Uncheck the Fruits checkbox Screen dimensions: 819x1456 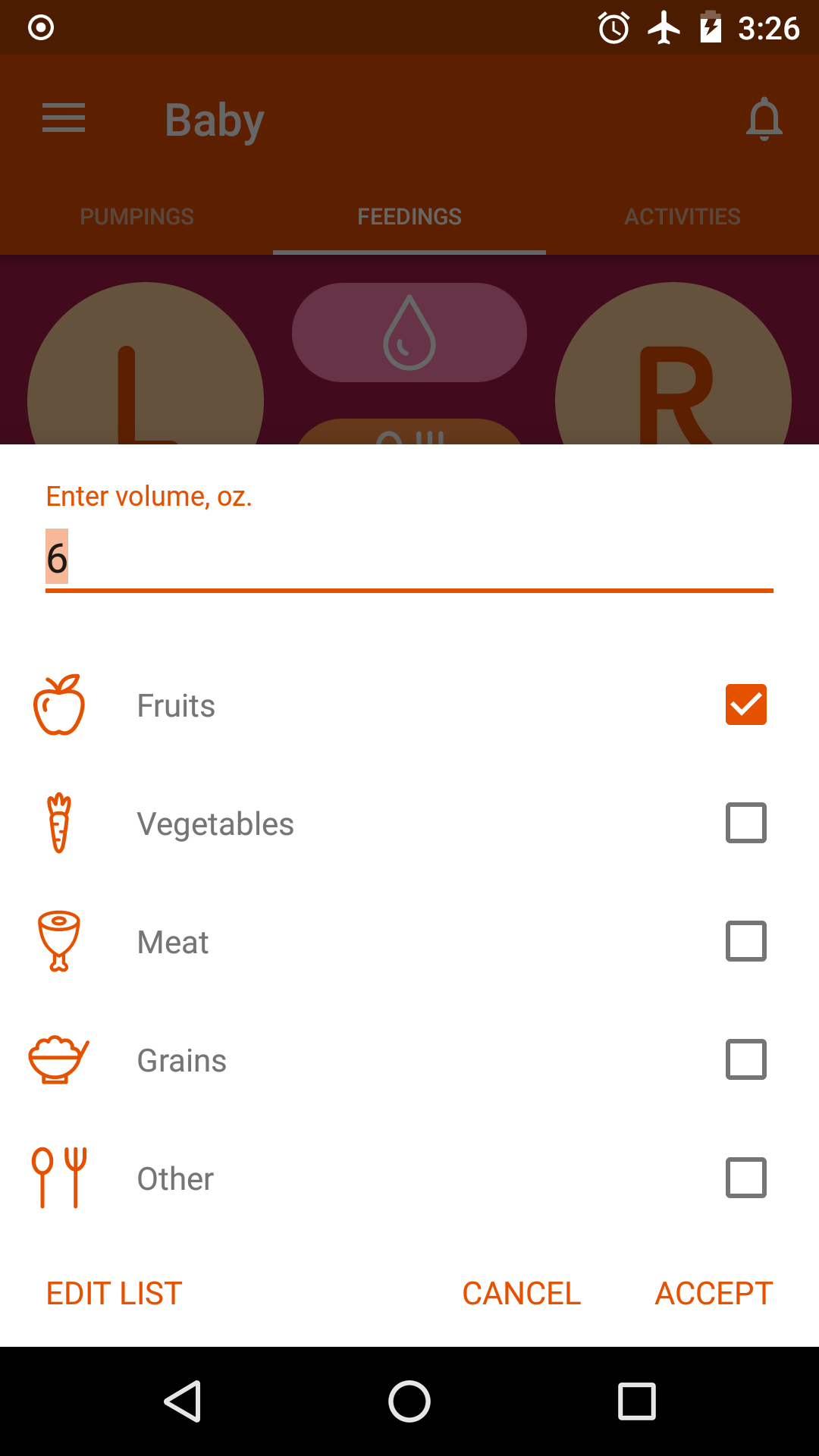(x=745, y=704)
